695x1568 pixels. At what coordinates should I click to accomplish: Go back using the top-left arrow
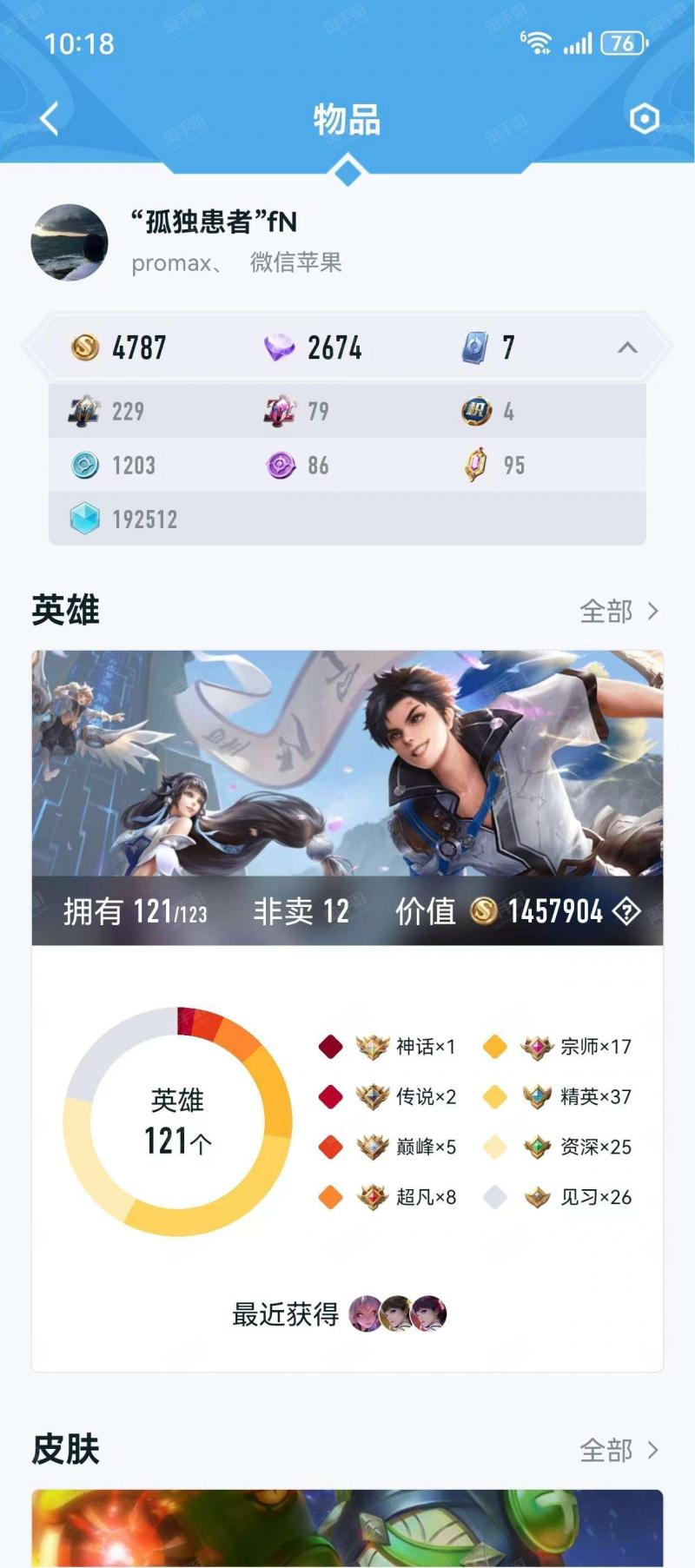(x=50, y=119)
